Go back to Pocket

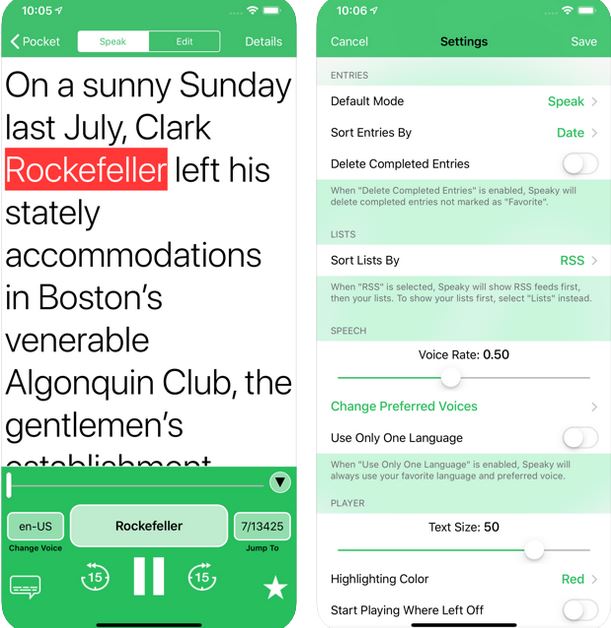pos(35,41)
